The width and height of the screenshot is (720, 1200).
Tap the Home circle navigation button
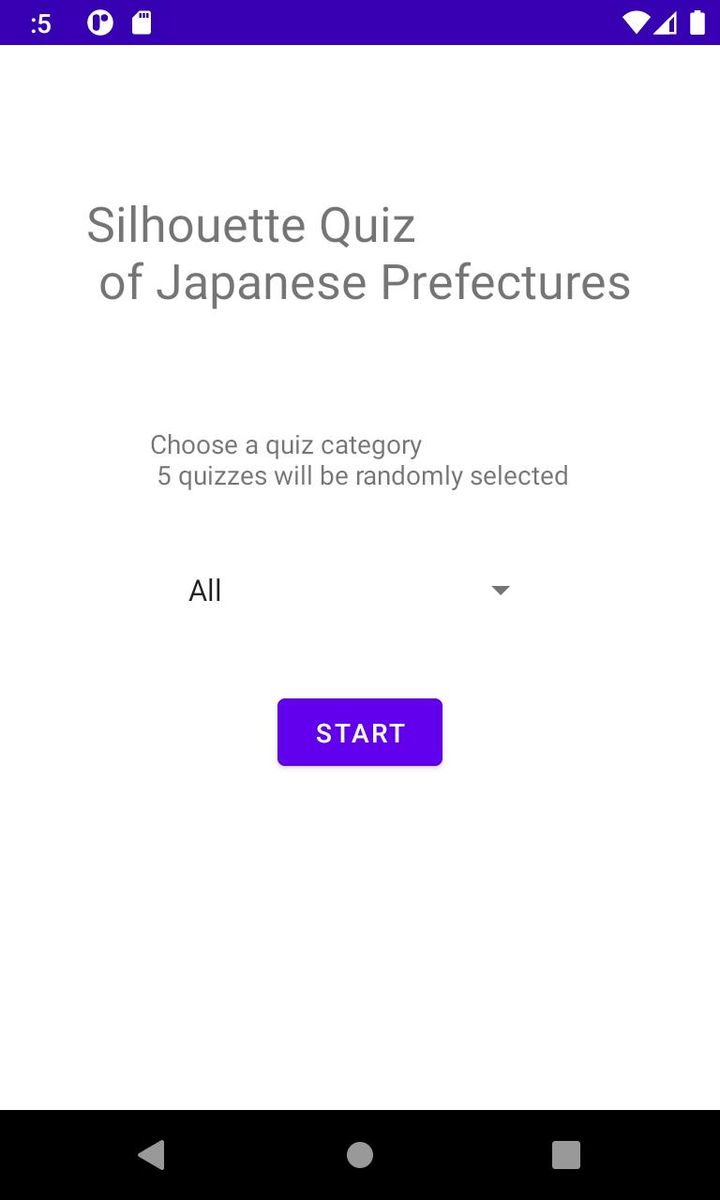[360, 1155]
